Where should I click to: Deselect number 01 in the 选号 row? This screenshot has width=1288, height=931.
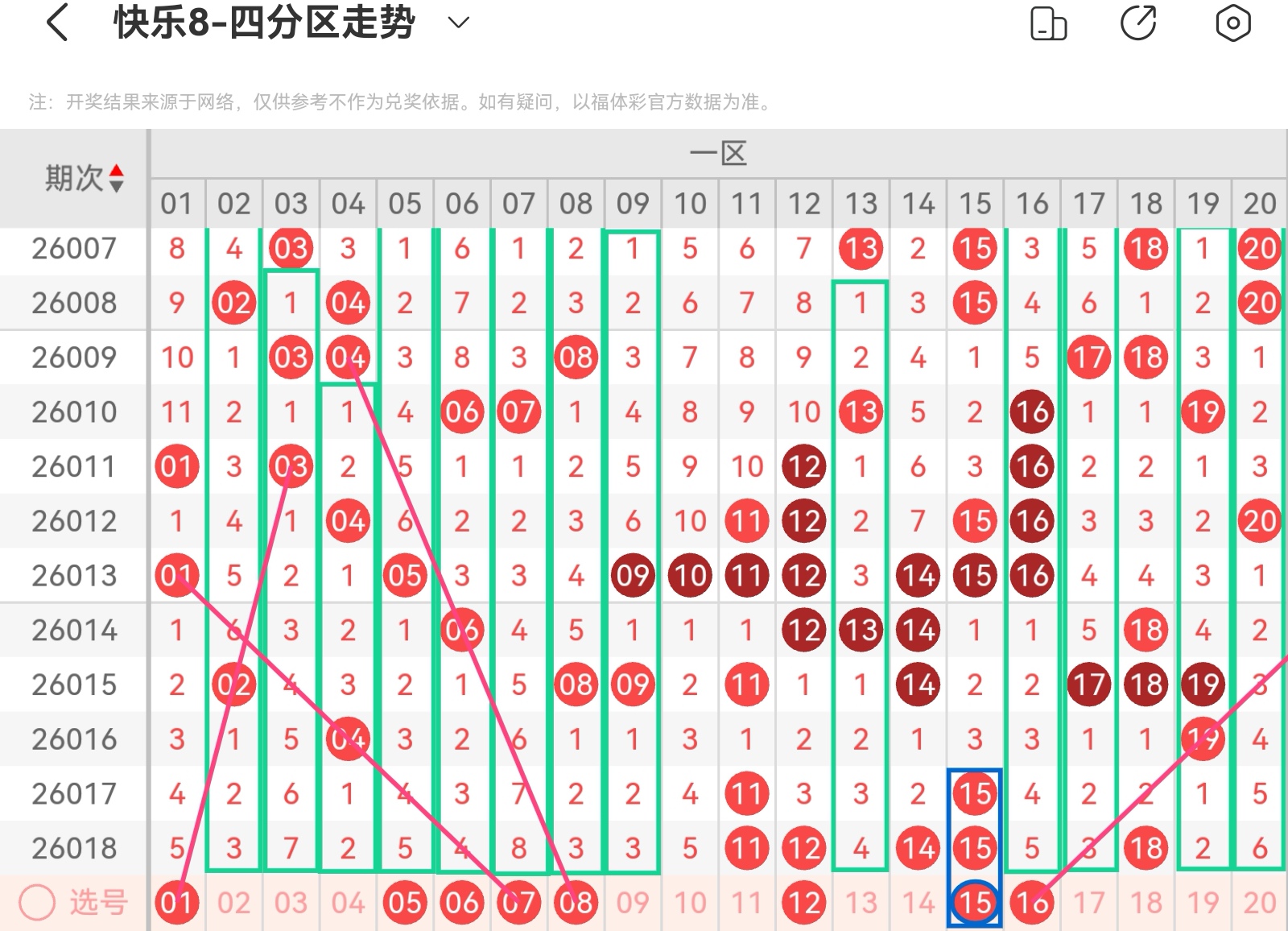coord(176,903)
